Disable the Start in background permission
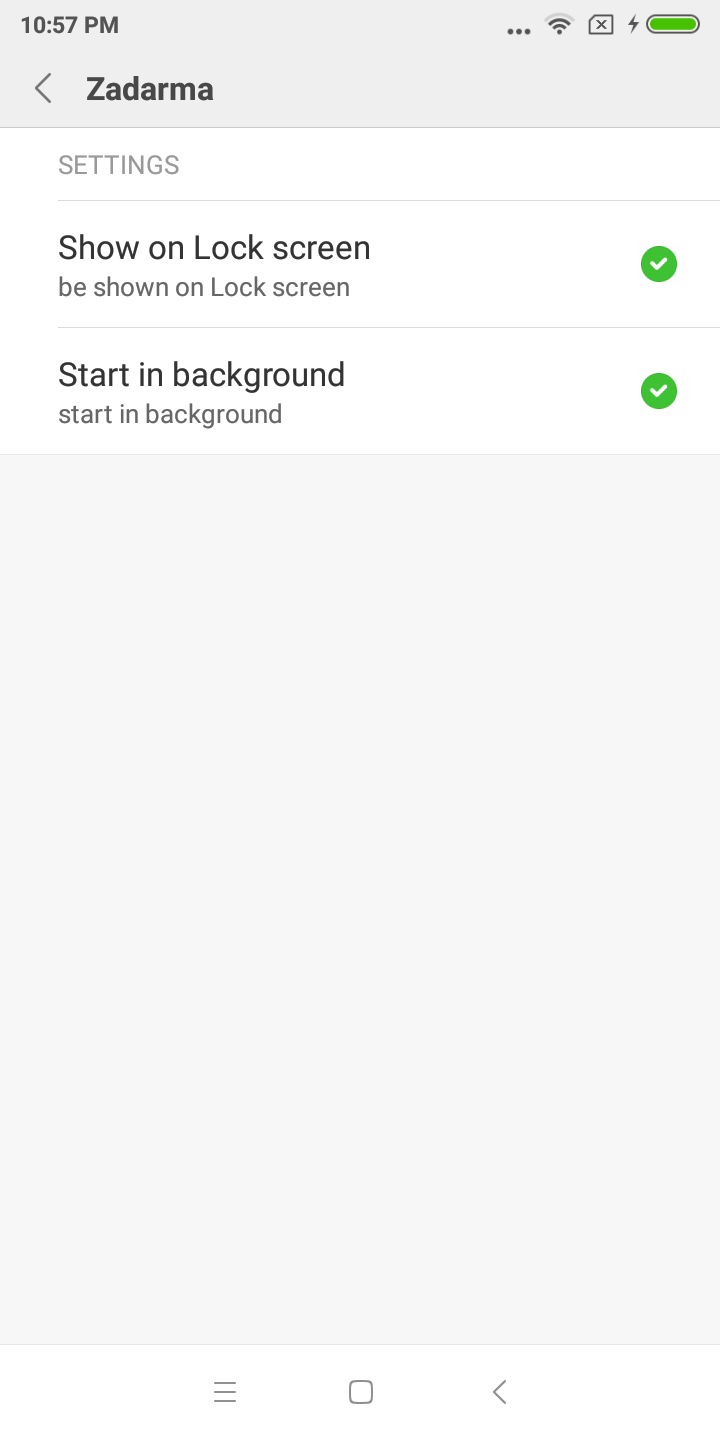The image size is (720, 1440). pyautogui.click(x=658, y=392)
